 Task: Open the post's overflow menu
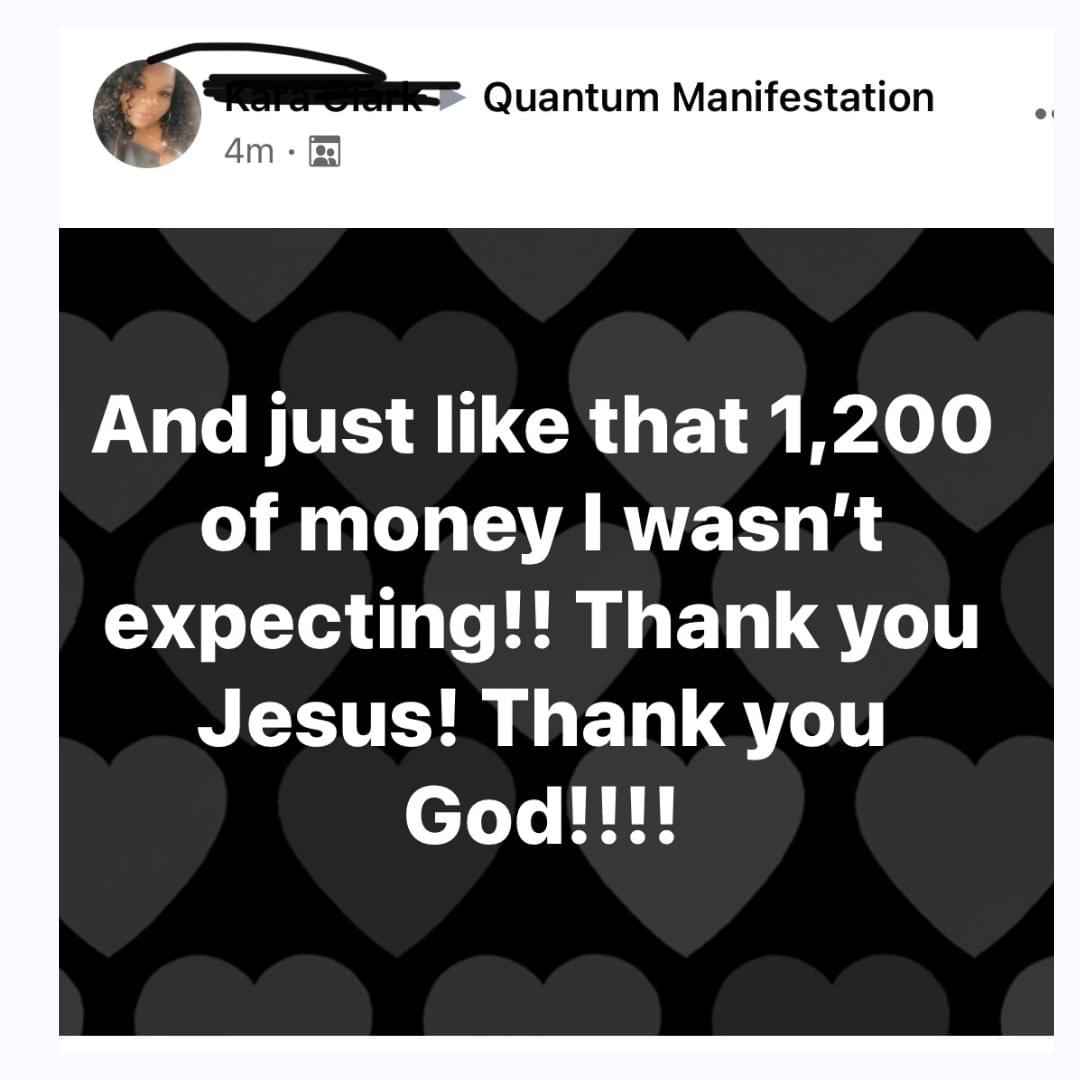click(1044, 115)
